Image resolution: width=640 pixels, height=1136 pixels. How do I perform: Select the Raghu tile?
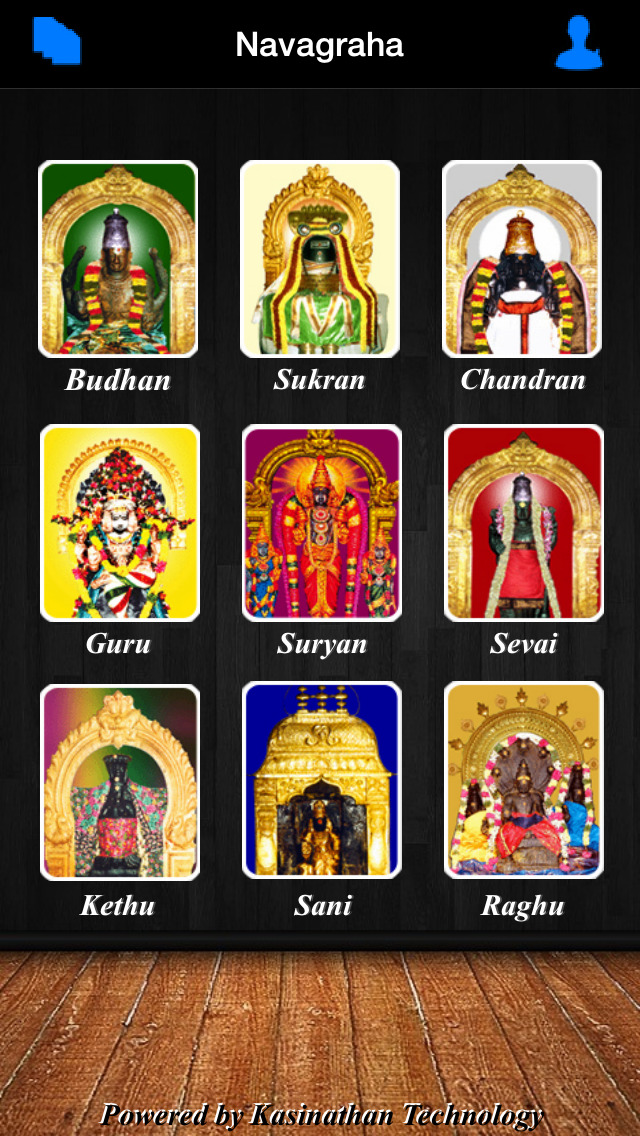(524, 781)
